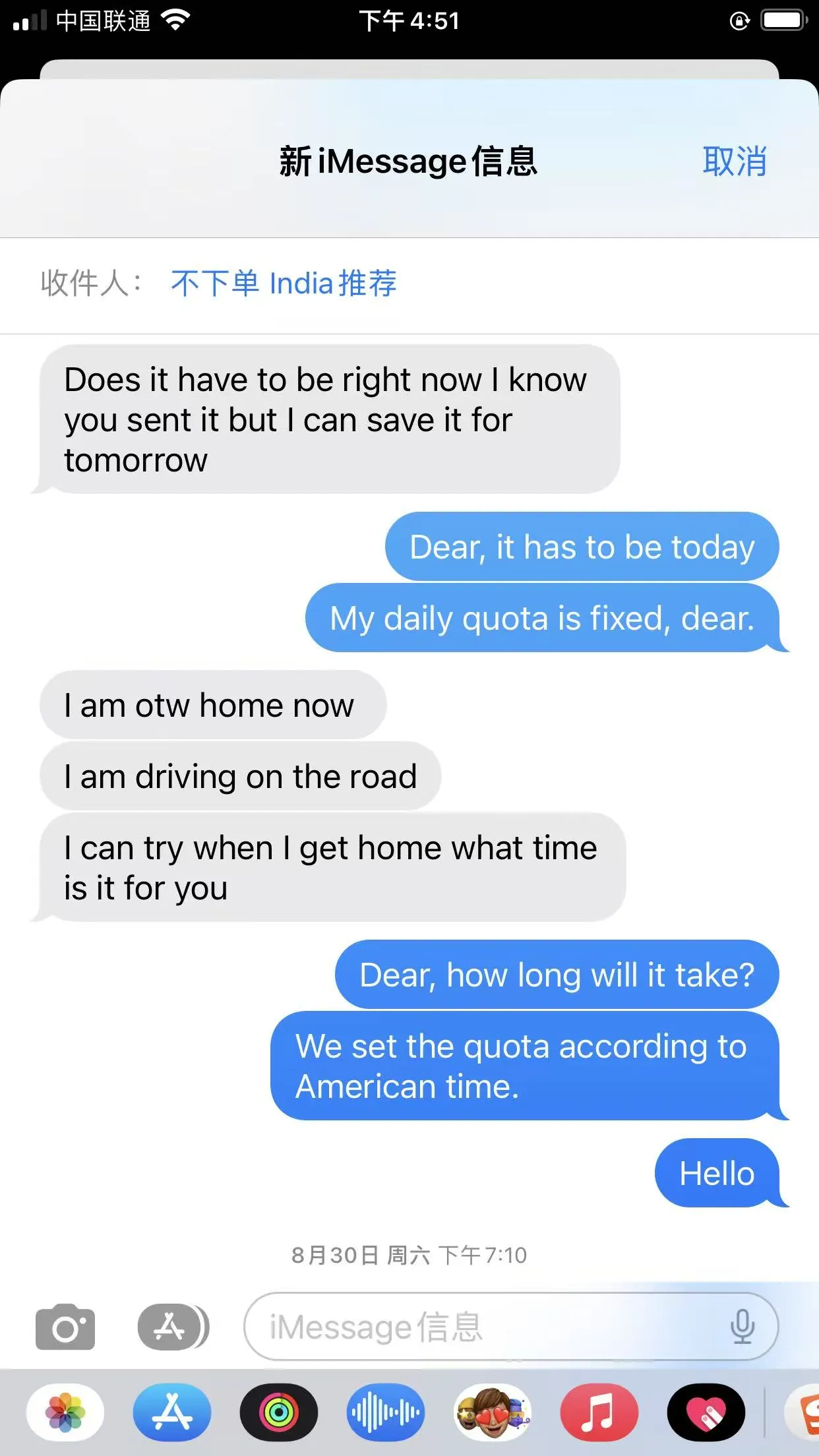Open the camera to attach a photo
This screenshot has height=1456, width=819.
65,1327
